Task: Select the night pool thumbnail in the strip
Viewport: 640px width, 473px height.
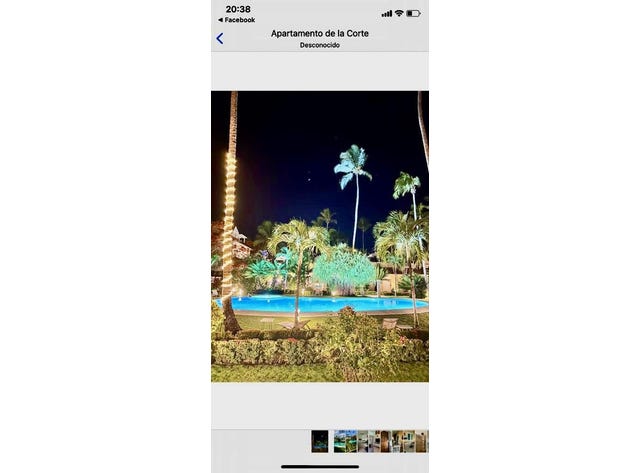Action: pyautogui.click(x=319, y=441)
